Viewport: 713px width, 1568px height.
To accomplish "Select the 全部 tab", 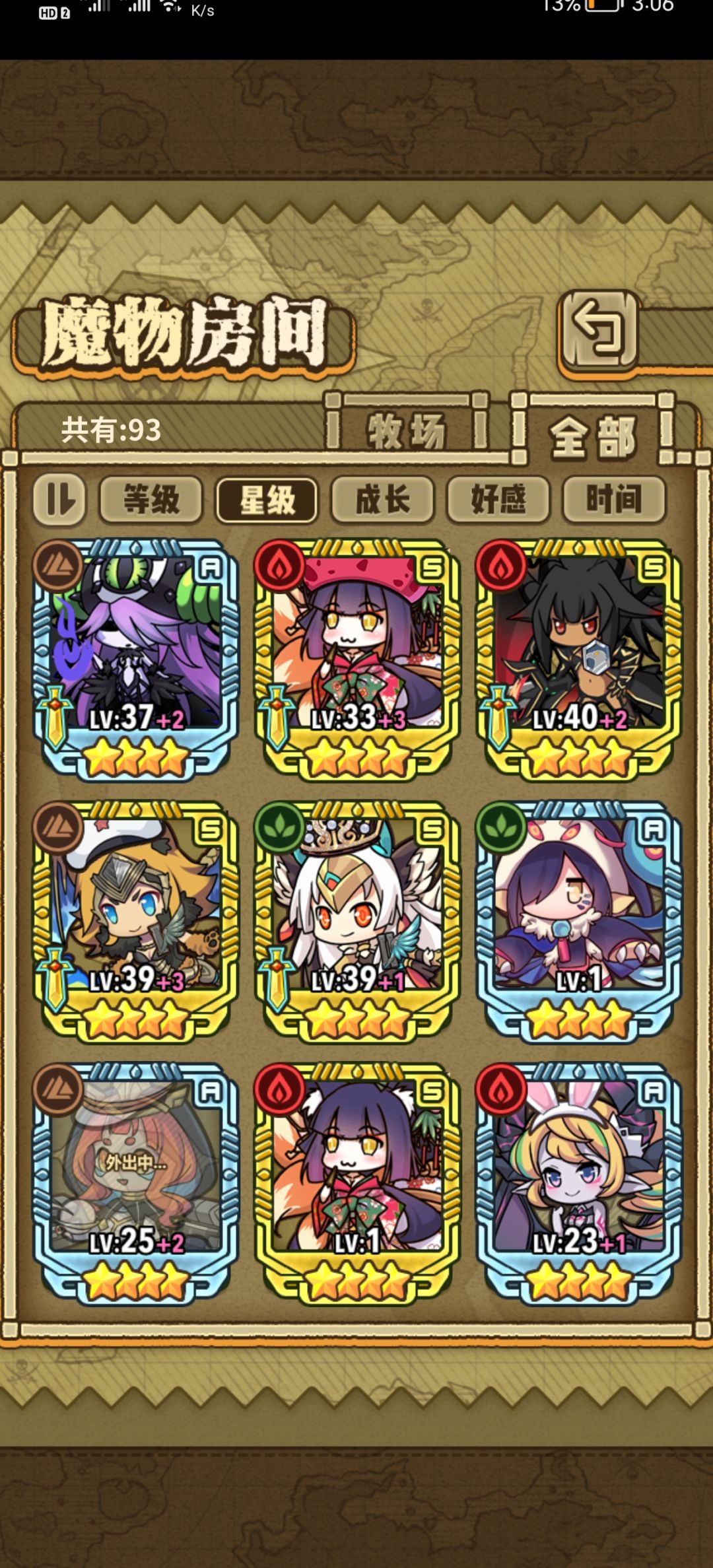I will pos(593,434).
